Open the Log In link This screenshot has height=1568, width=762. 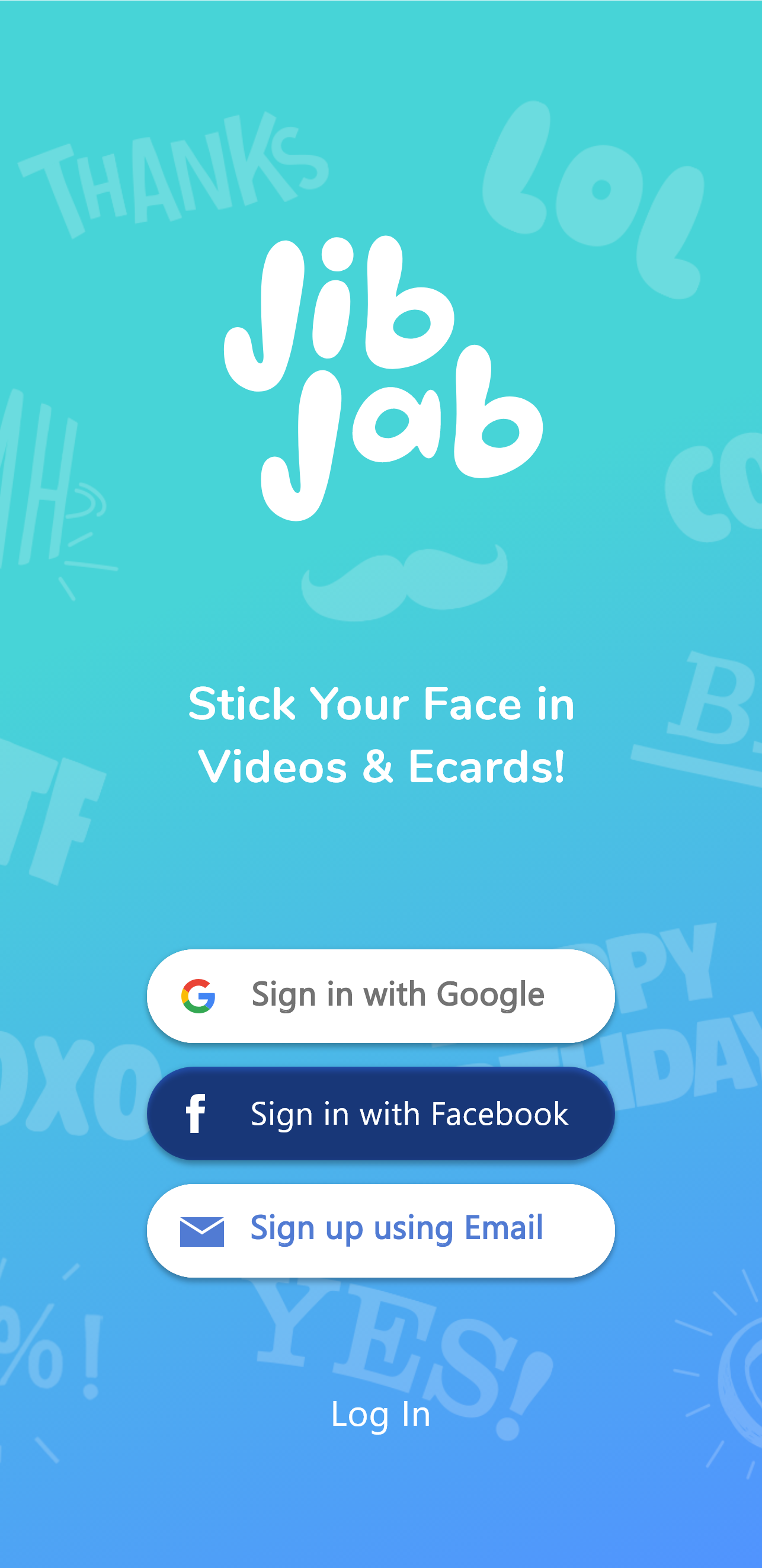click(x=381, y=1413)
